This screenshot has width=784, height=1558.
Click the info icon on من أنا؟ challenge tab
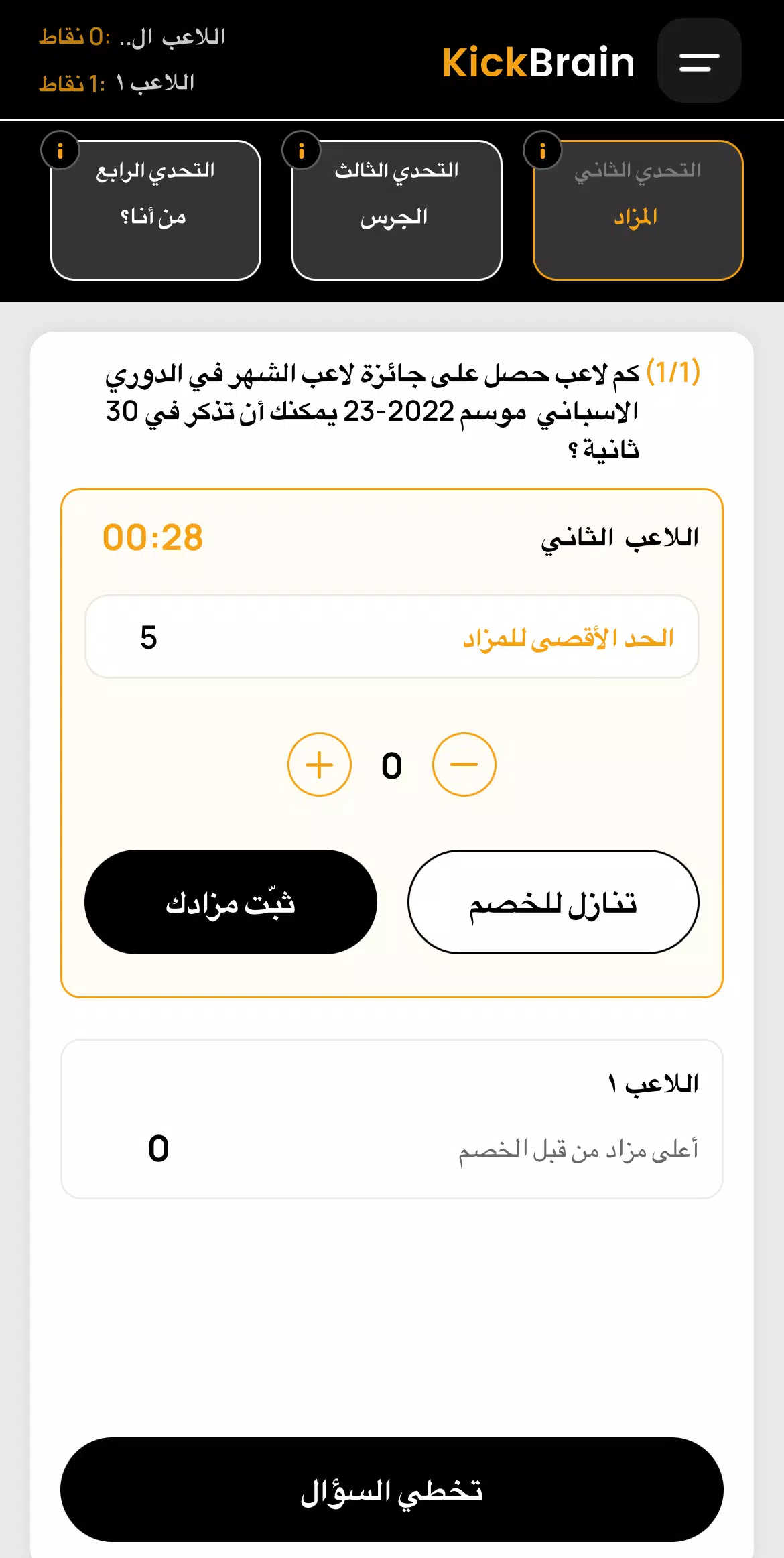62,149
